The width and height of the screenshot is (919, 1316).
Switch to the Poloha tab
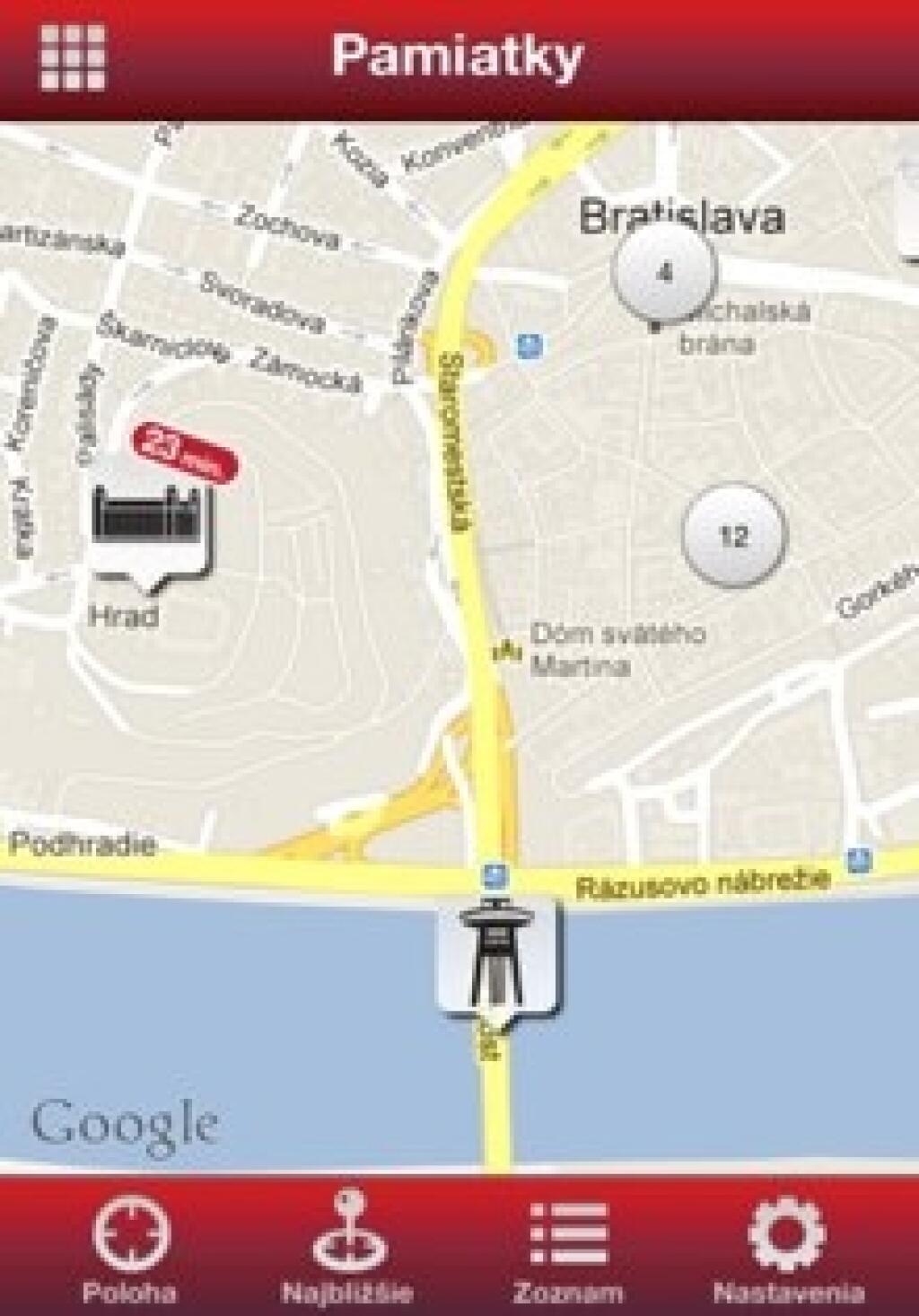pos(131,1248)
